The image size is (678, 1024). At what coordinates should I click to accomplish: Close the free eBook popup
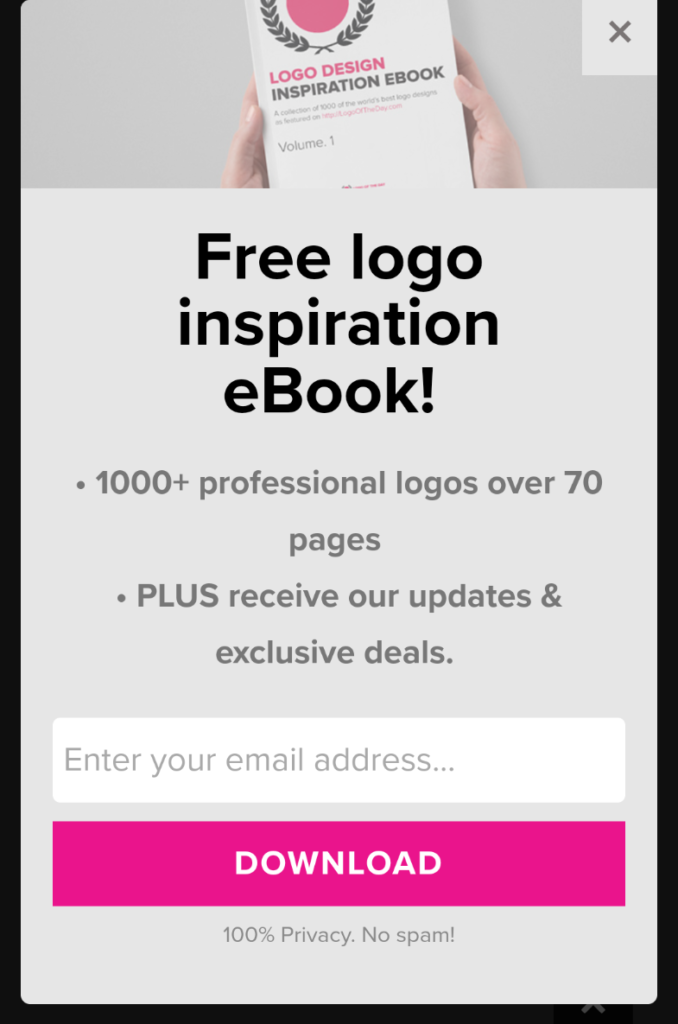(619, 33)
